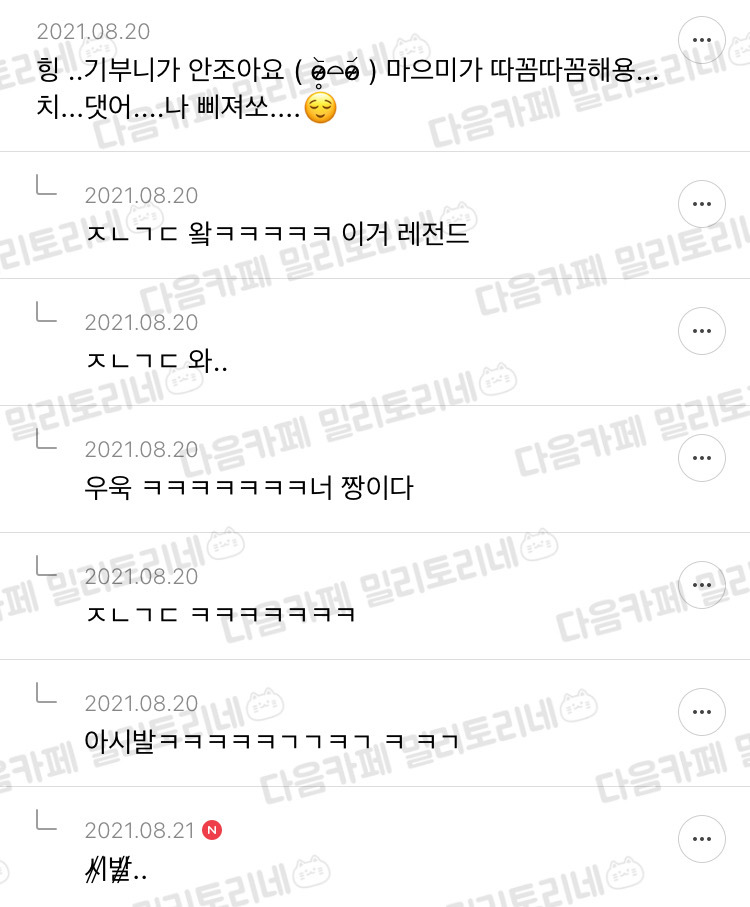This screenshot has height=907, width=750.
Task: Open the three-dot menu for the 'ㅈㄴㄱㄷ ㅋㅋㅋㅋㅋㅋㅋ' reply
Action: 701,585
